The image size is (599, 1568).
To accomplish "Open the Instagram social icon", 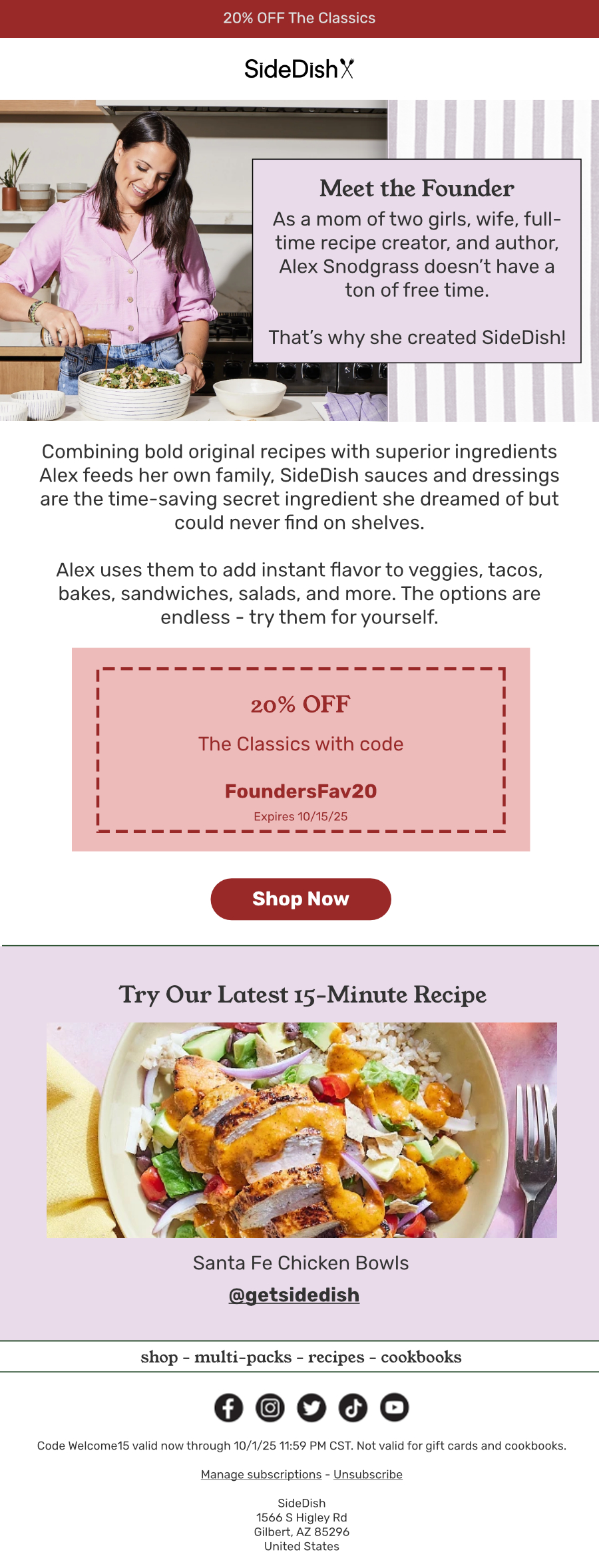I will 270,1408.
